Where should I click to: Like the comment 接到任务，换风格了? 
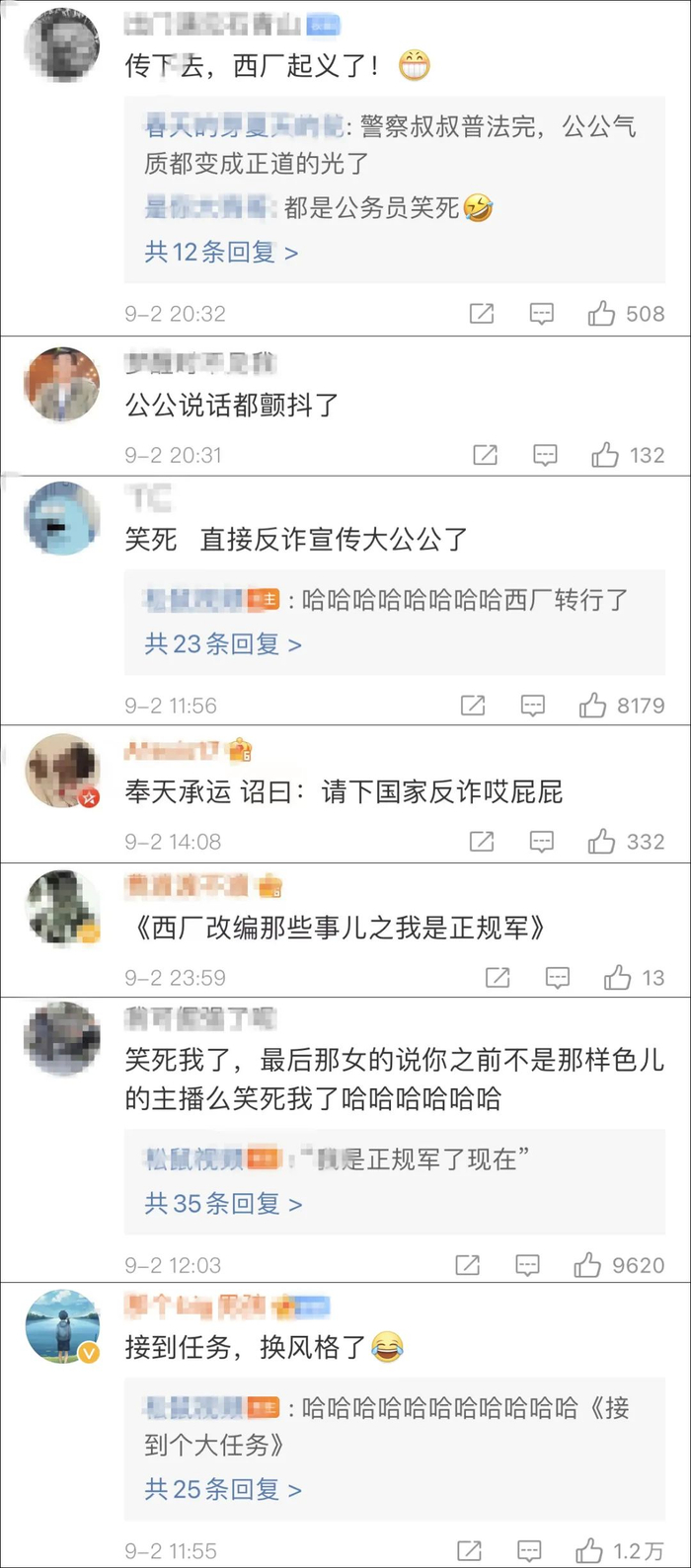coord(590,1550)
